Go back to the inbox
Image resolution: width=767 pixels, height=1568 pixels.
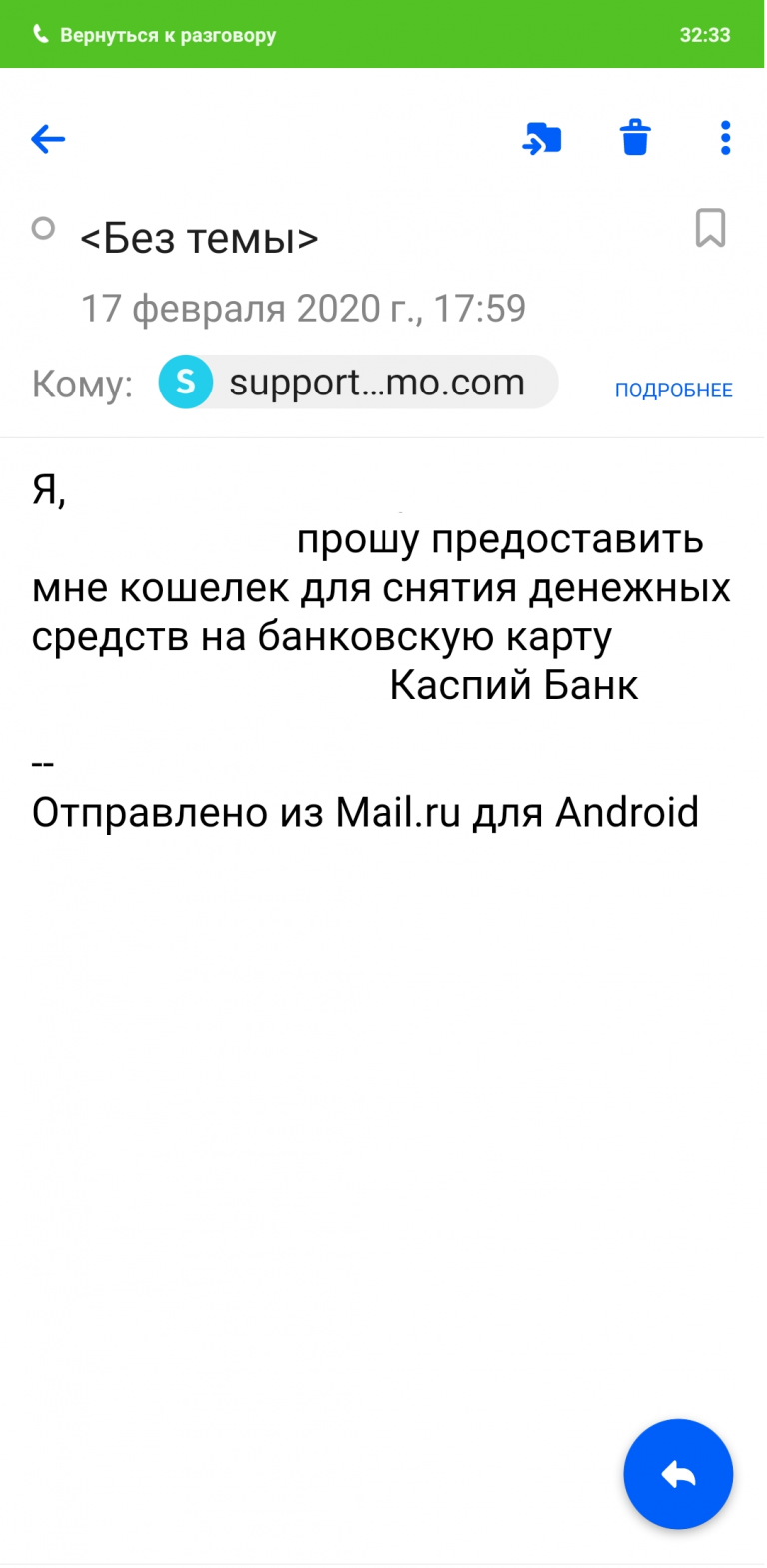48,139
